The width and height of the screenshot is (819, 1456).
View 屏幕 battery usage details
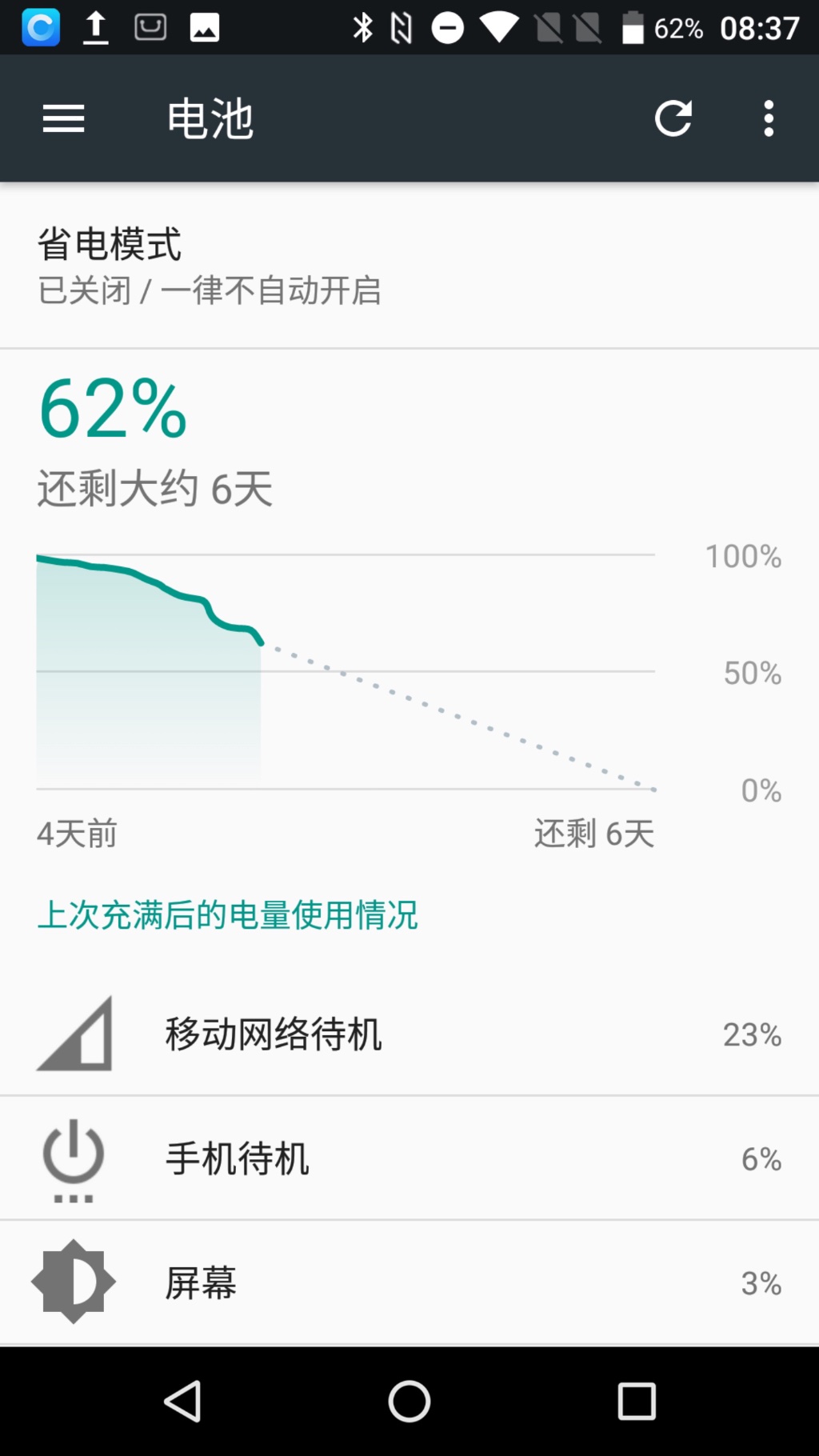pos(409,1282)
